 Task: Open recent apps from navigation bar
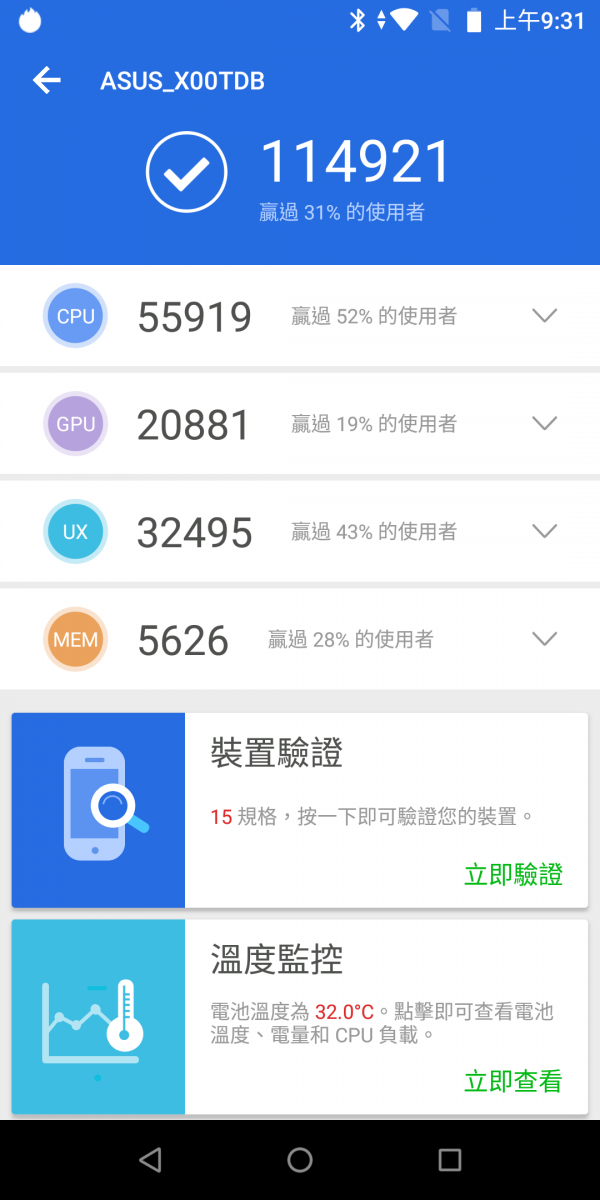[x=450, y=1160]
